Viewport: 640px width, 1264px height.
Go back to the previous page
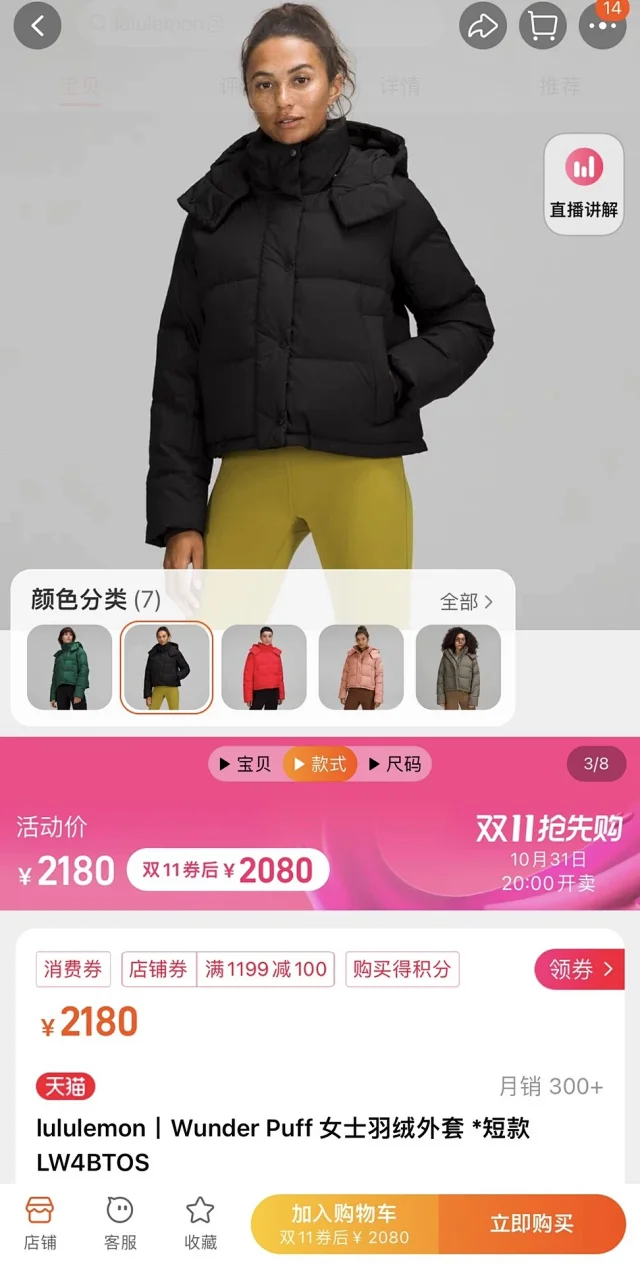pos(38,26)
